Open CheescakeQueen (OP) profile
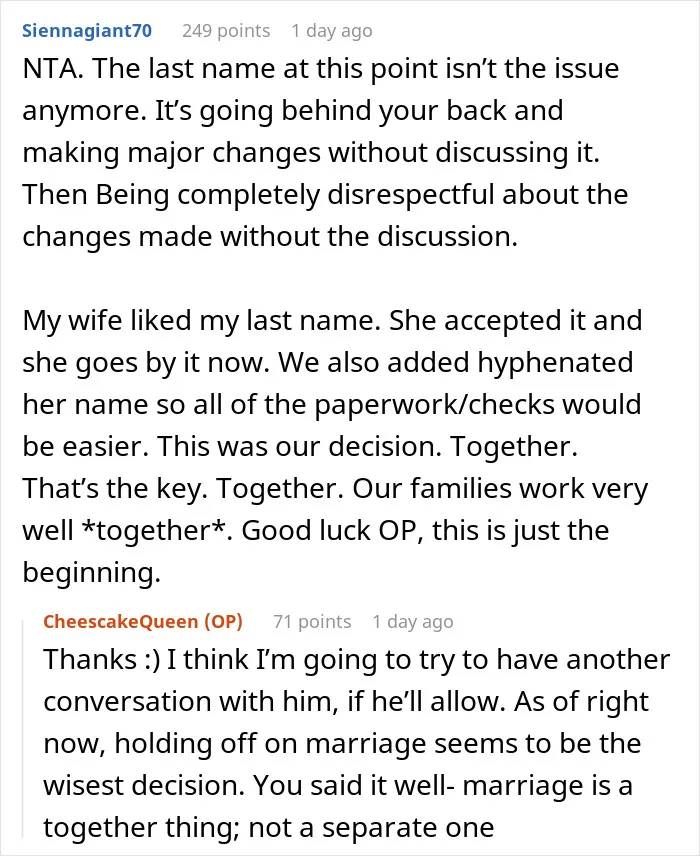The height and width of the screenshot is (856, 700). [x=143, y=621]
